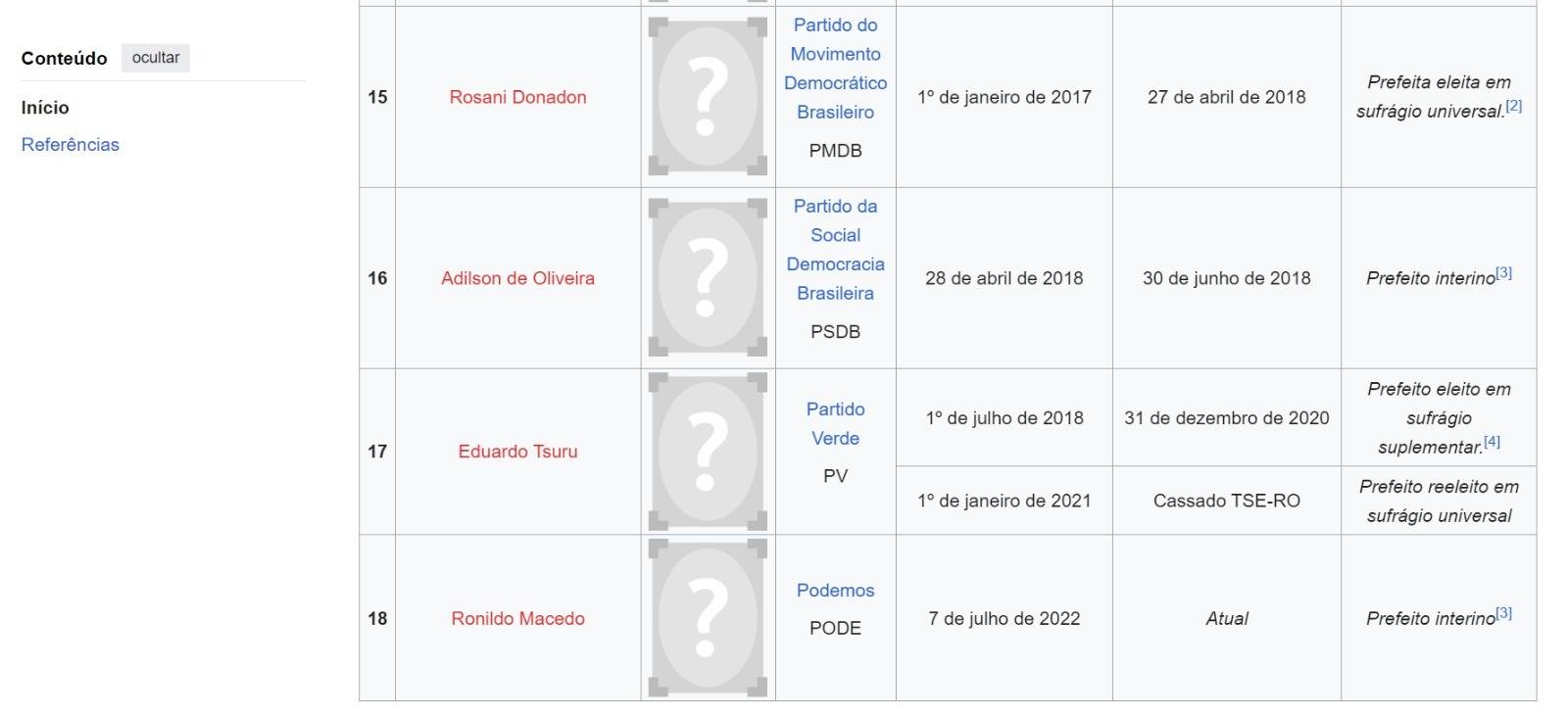
Task: Open Rosani Donadon's page
Action: coord(517,97)
